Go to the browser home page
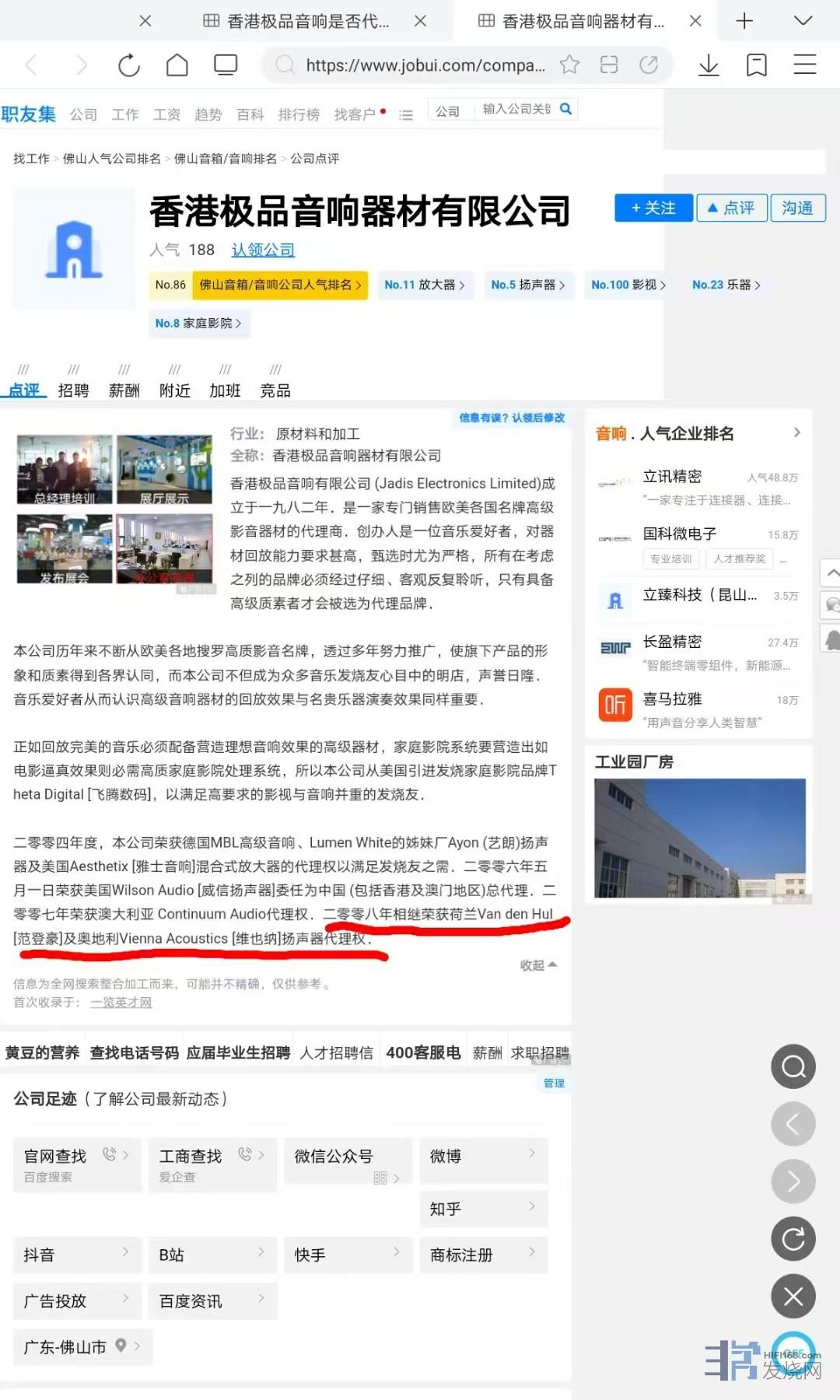Image resolution: width=840 pixels, height=1400 pixels. 177,65
